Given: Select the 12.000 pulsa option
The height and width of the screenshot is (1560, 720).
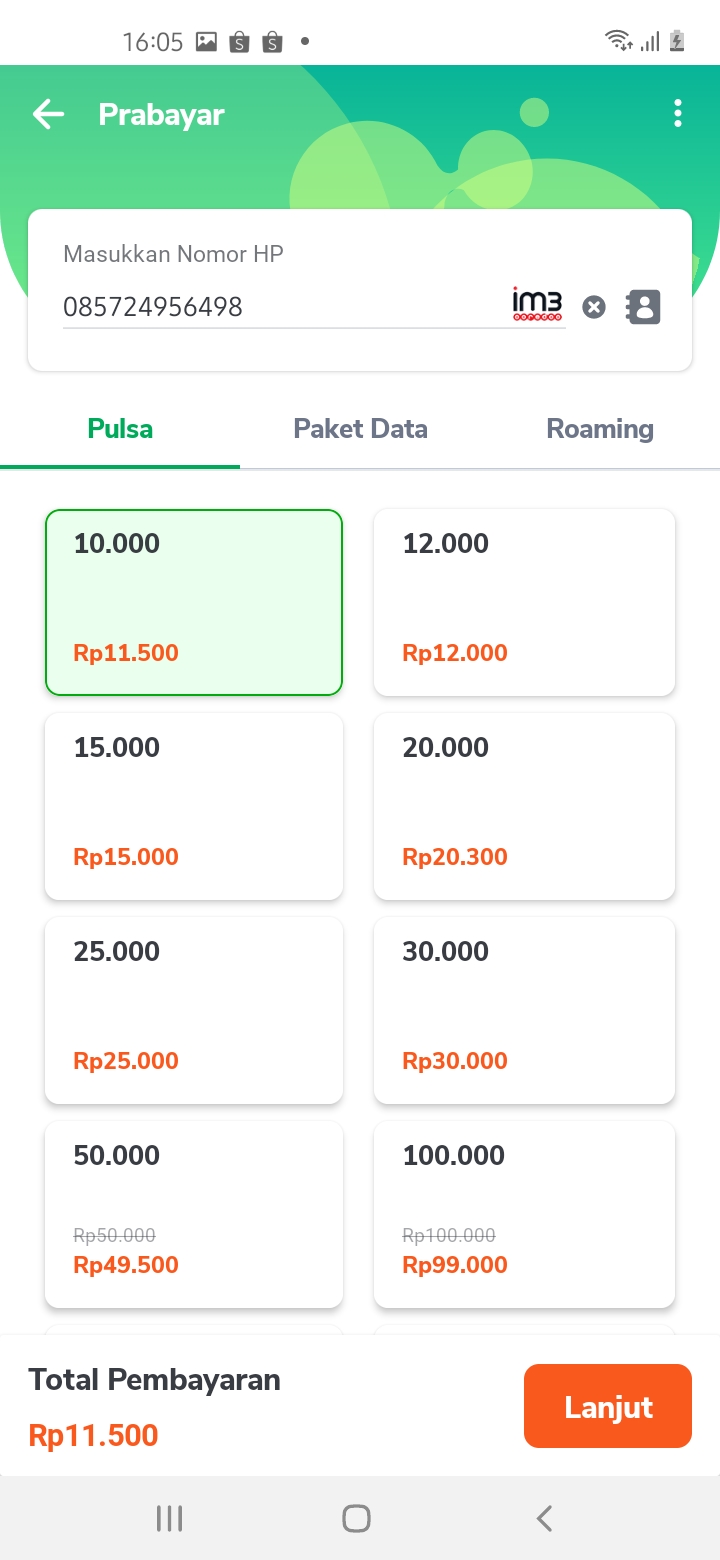Looking at the screenshot, I should click(x=524, y=602).
